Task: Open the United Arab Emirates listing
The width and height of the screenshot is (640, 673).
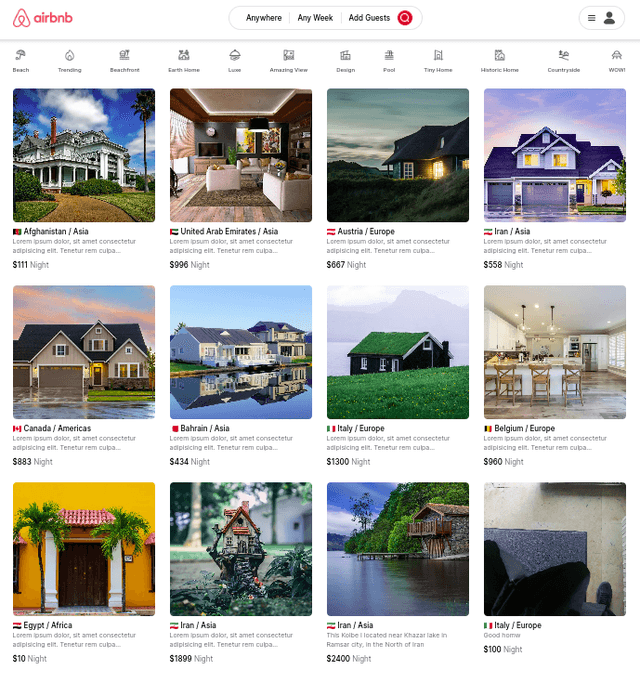Action: tap(241, 155)
